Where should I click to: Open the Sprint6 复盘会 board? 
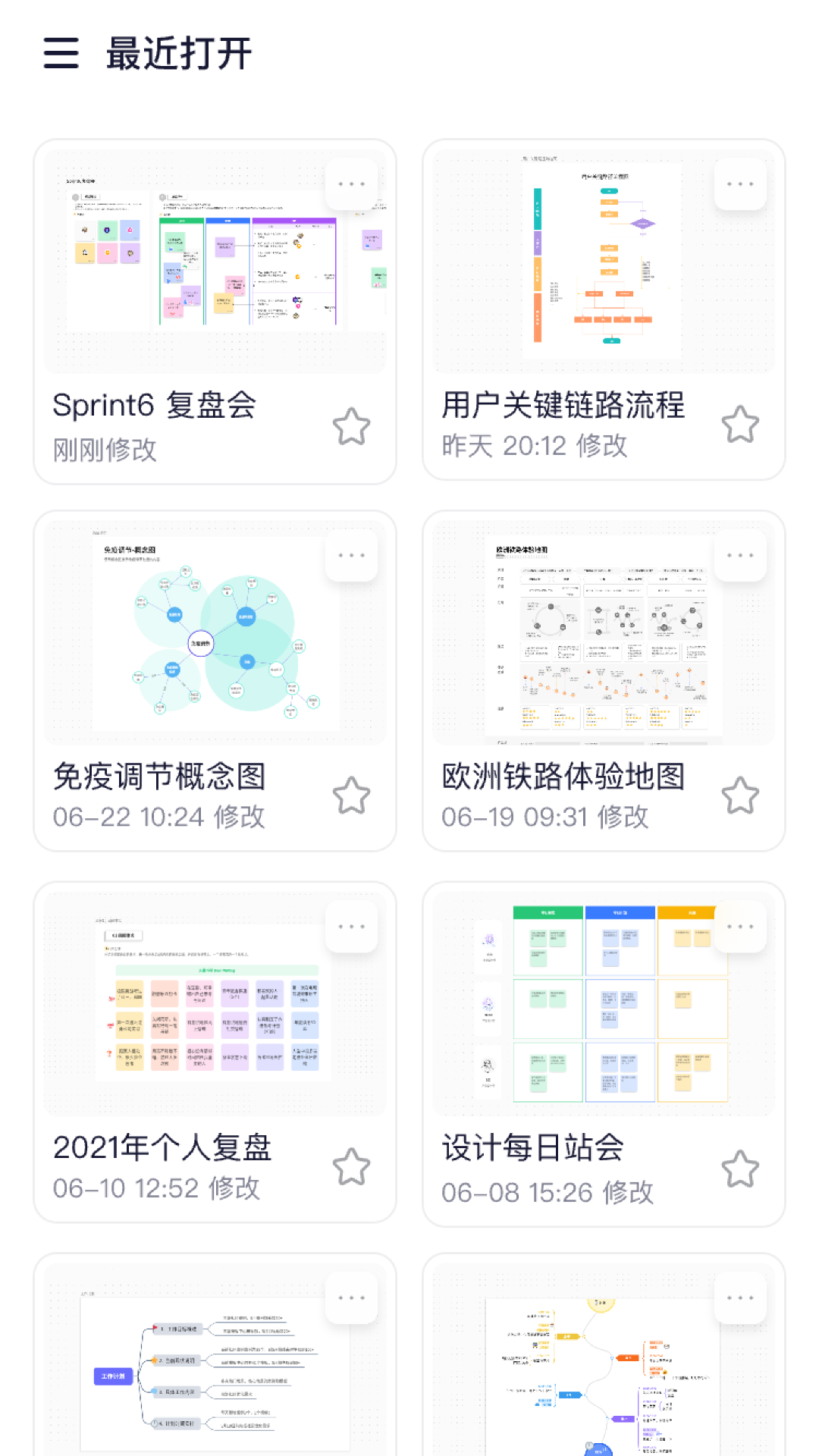coord(215,312)
